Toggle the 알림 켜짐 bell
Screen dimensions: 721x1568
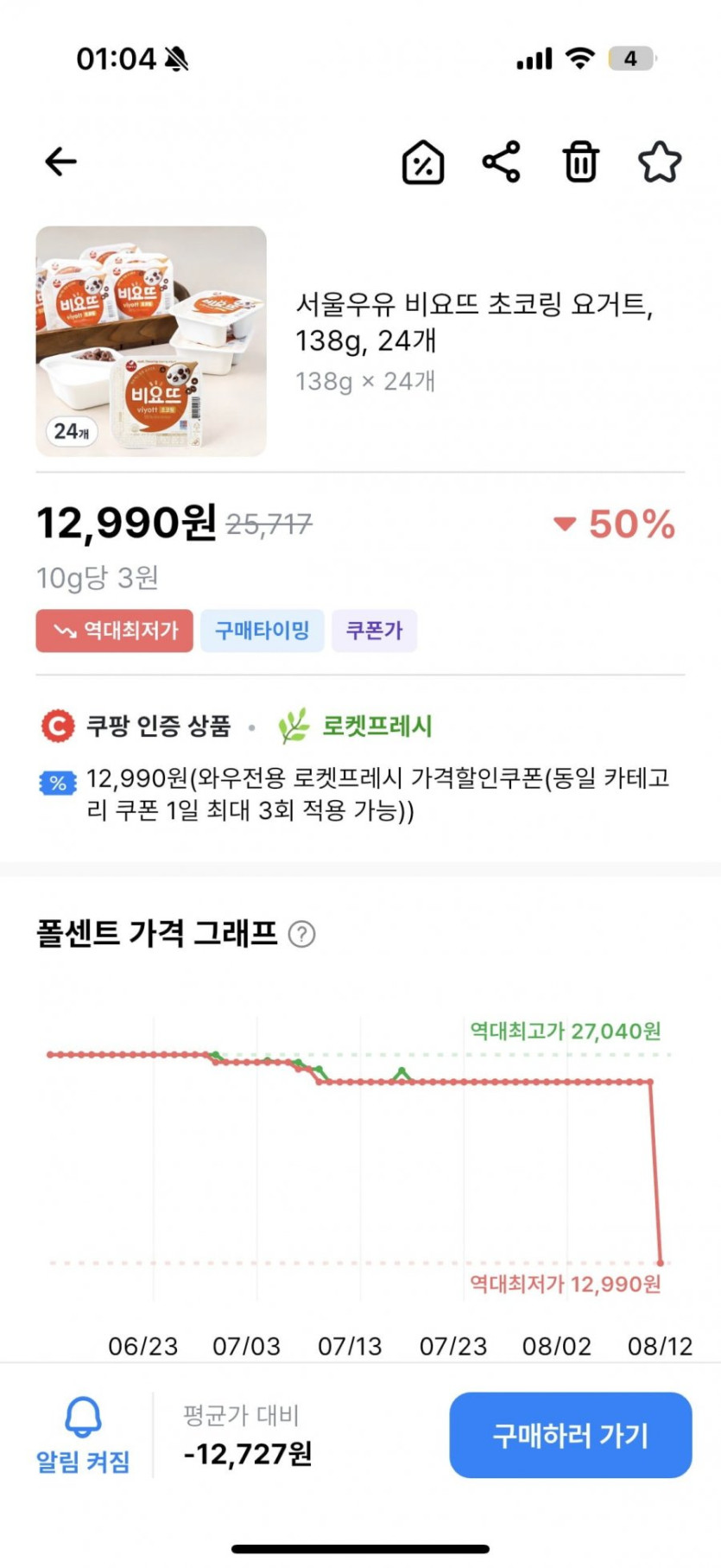coord(83,1436)
